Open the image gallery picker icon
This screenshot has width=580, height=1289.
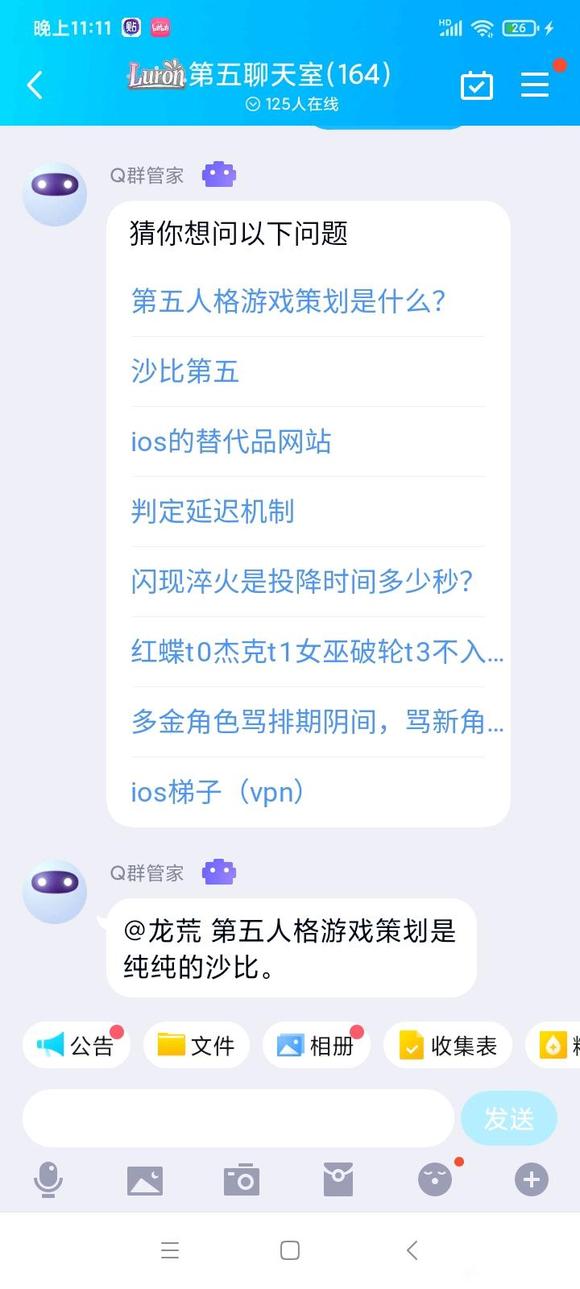click(x=145, y=1180)
